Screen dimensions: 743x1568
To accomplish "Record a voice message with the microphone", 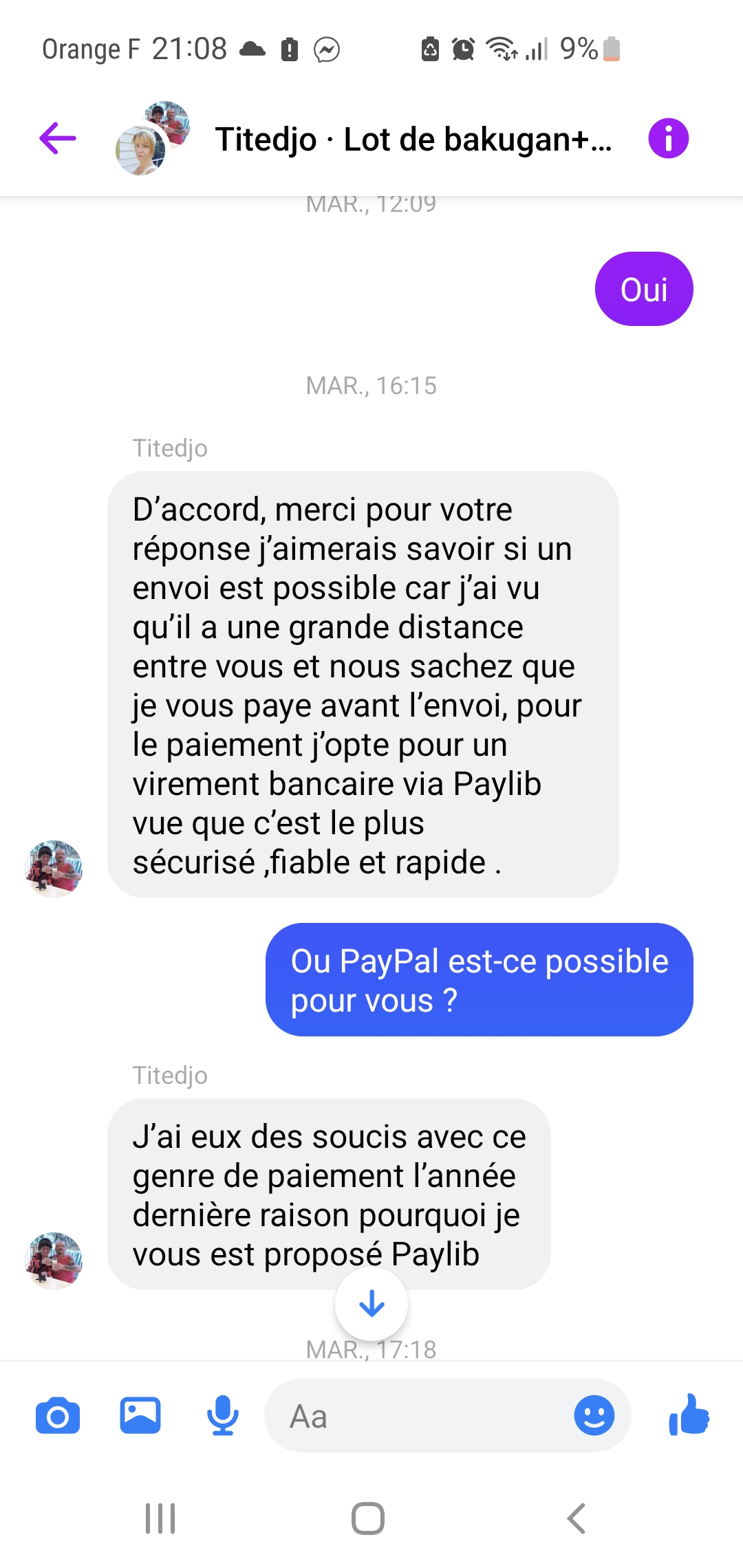I will (x=223, y=1416).
